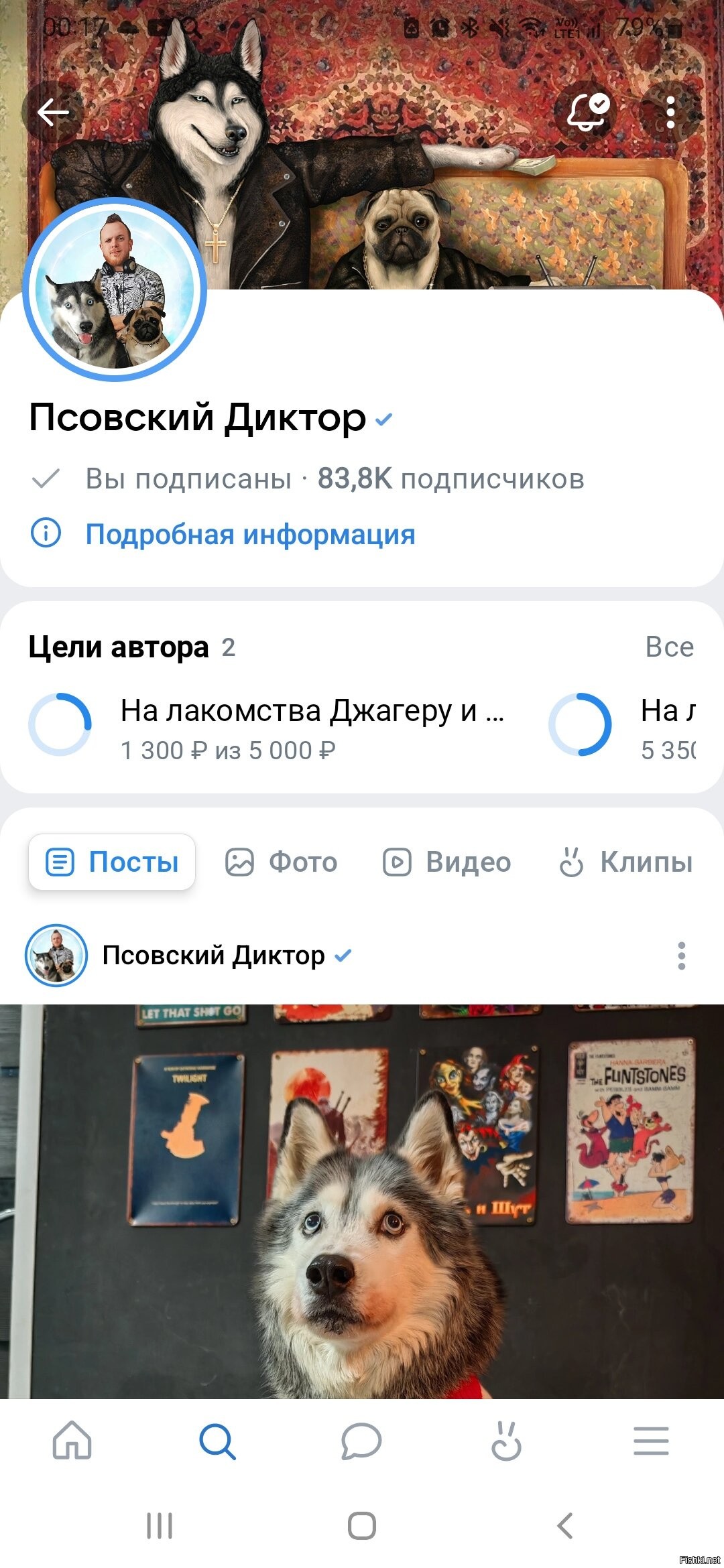
Task: Open the husky photo in the post
Action: point(362,1201)
